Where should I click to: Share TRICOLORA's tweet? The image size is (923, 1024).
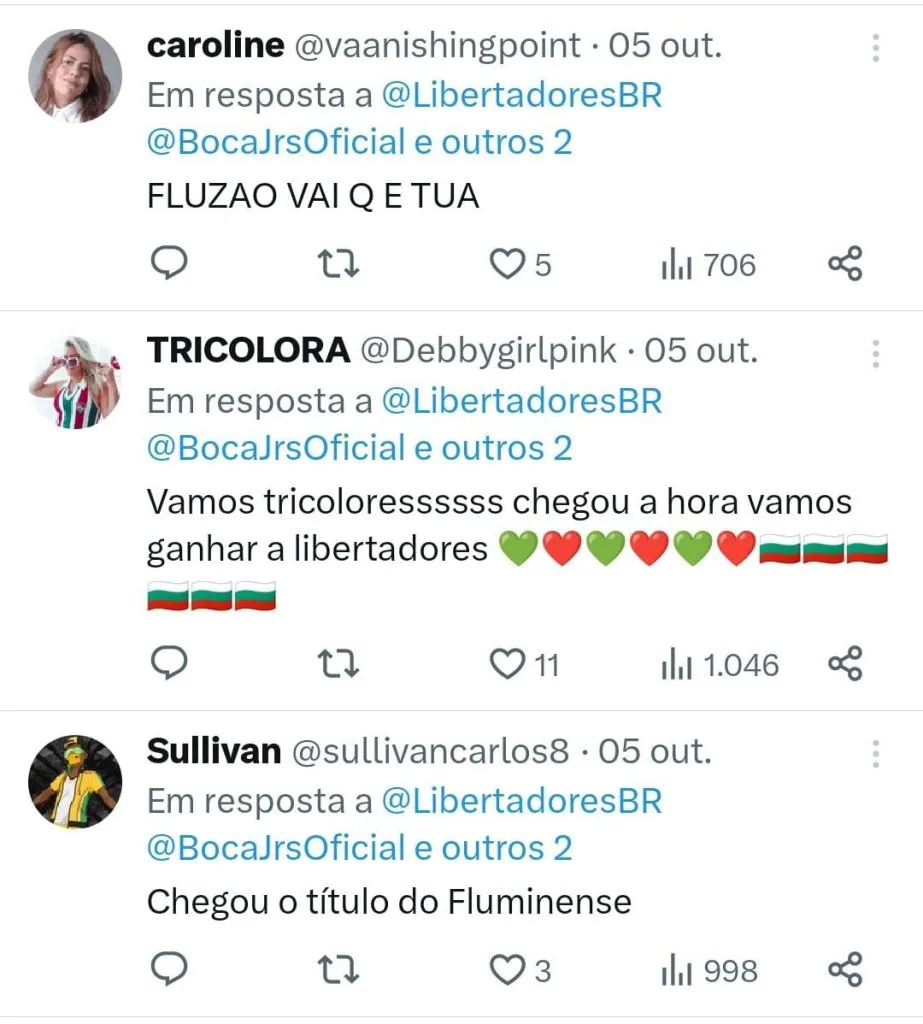point(845,664)
